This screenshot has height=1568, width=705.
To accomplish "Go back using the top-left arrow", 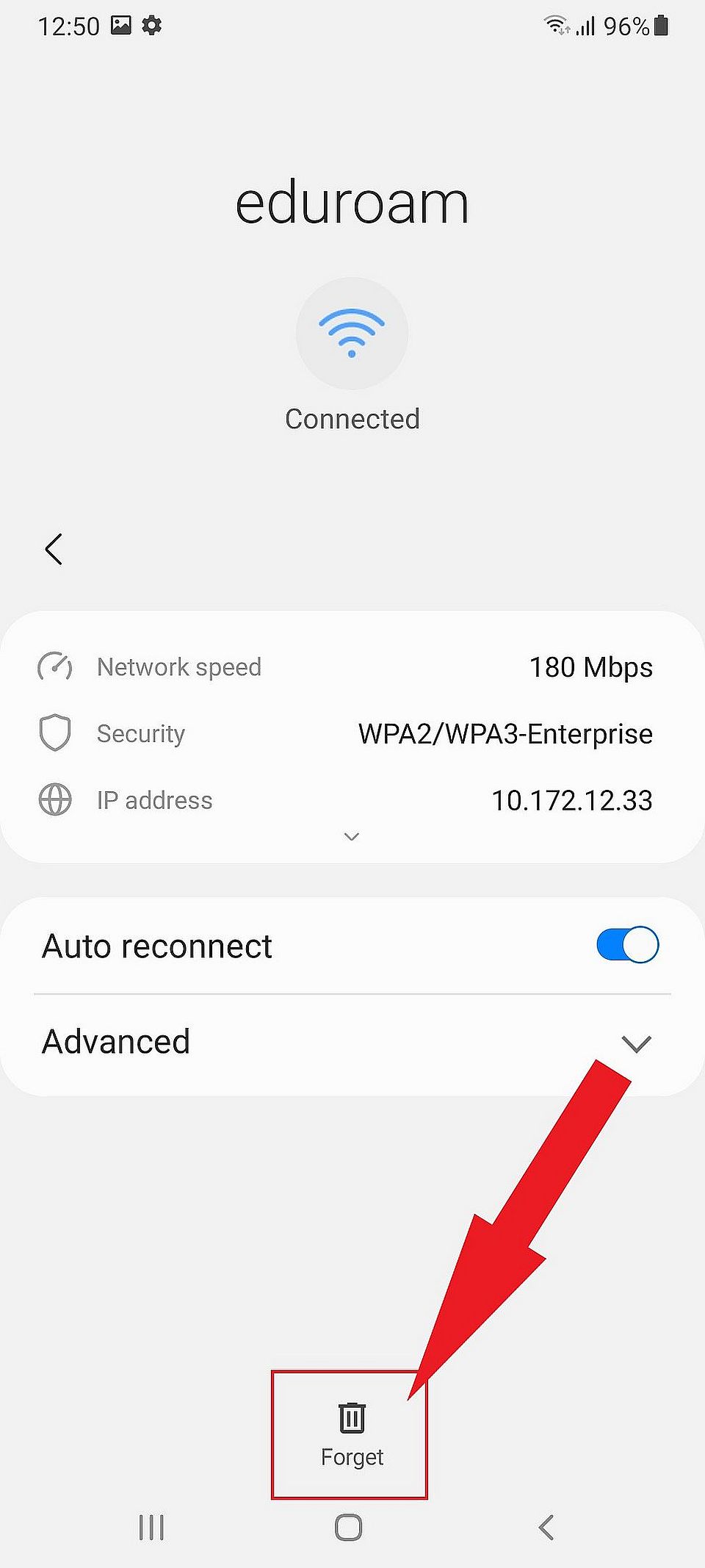I will click(x=54, y=549).
